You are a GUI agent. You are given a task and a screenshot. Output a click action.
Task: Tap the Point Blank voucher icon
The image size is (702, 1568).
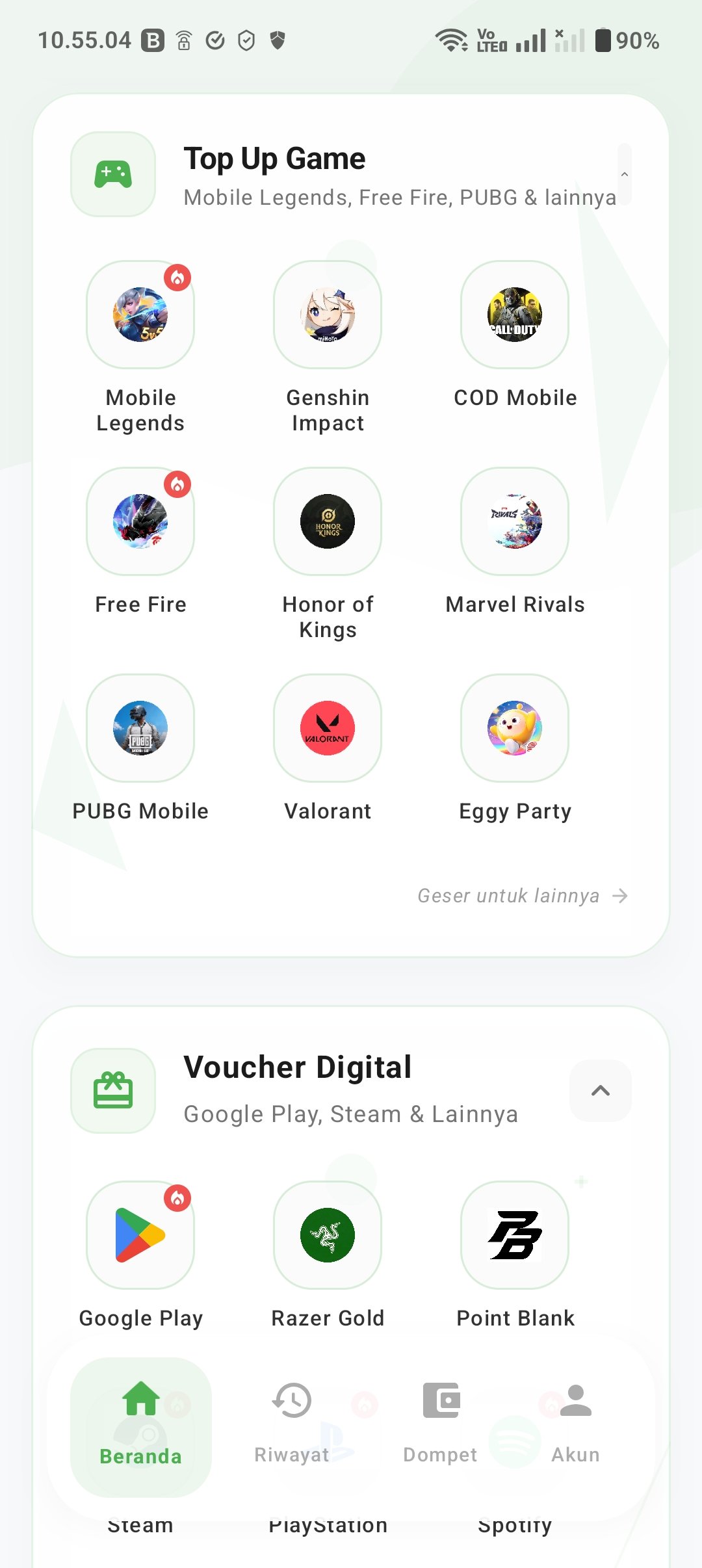513,1235
